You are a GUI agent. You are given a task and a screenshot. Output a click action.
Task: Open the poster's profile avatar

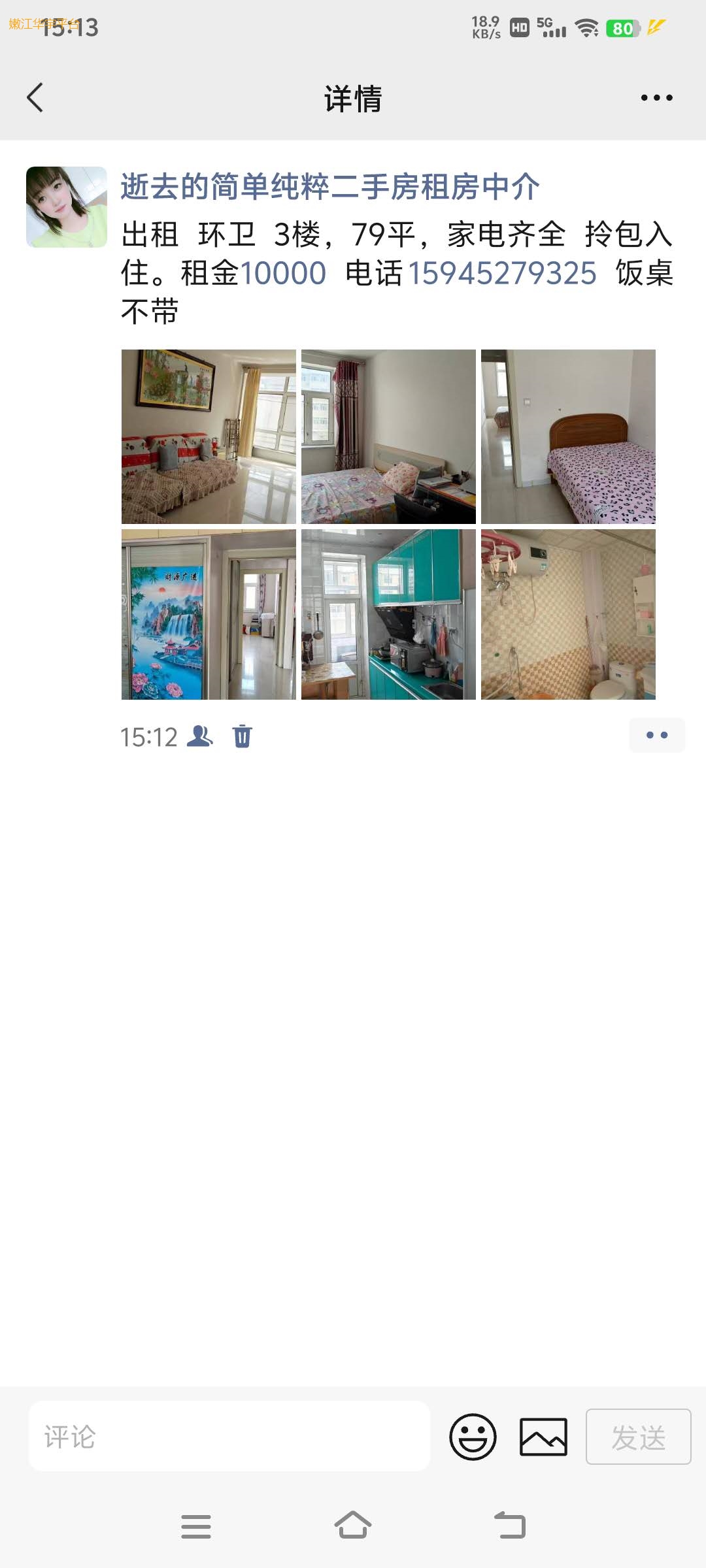[x=67, y=207]
